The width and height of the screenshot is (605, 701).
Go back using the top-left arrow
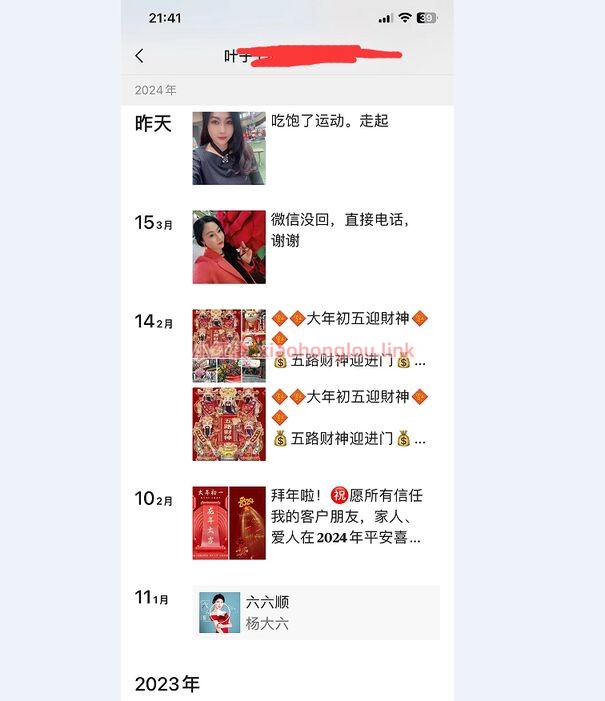139,56
